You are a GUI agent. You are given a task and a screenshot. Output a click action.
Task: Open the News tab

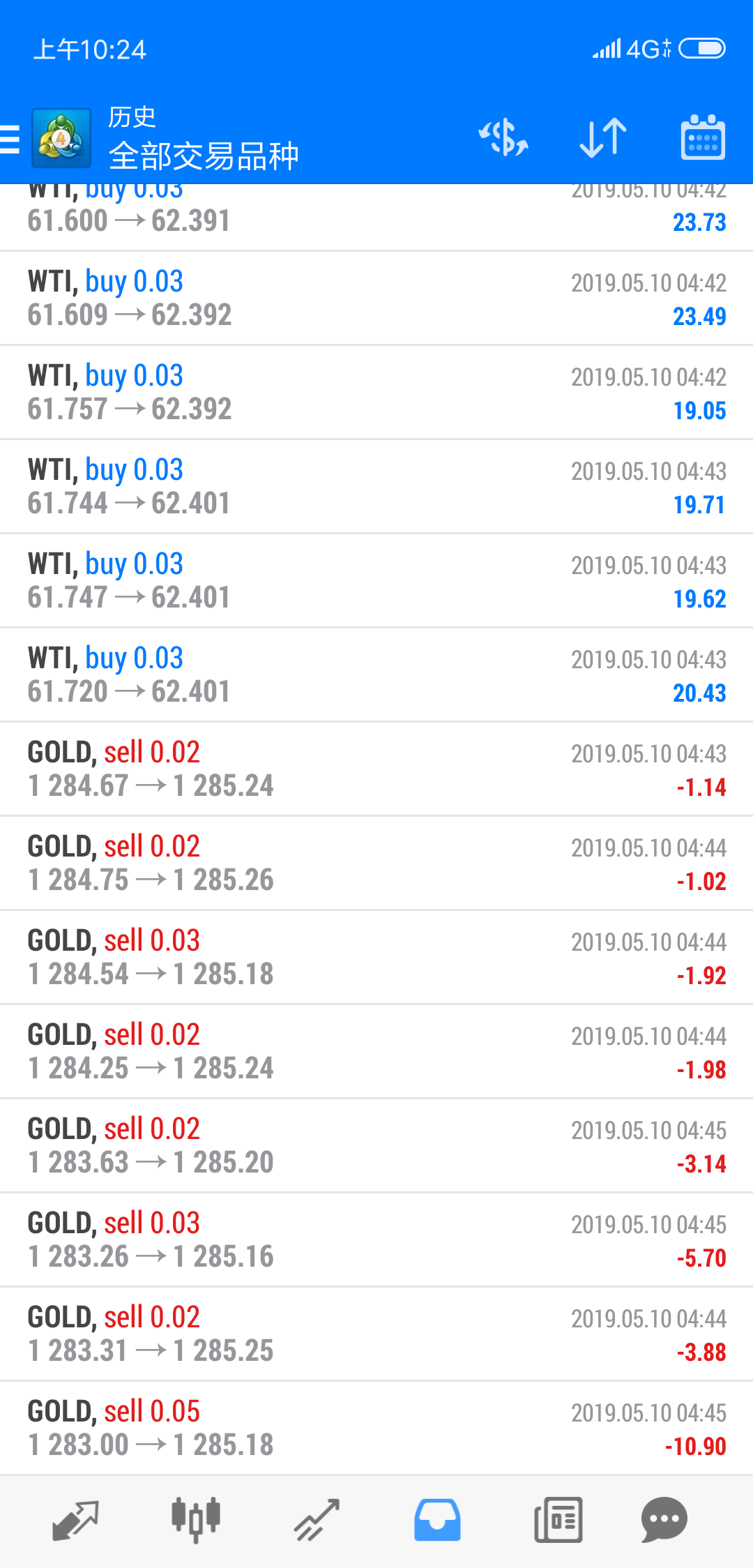[558, 1521]
